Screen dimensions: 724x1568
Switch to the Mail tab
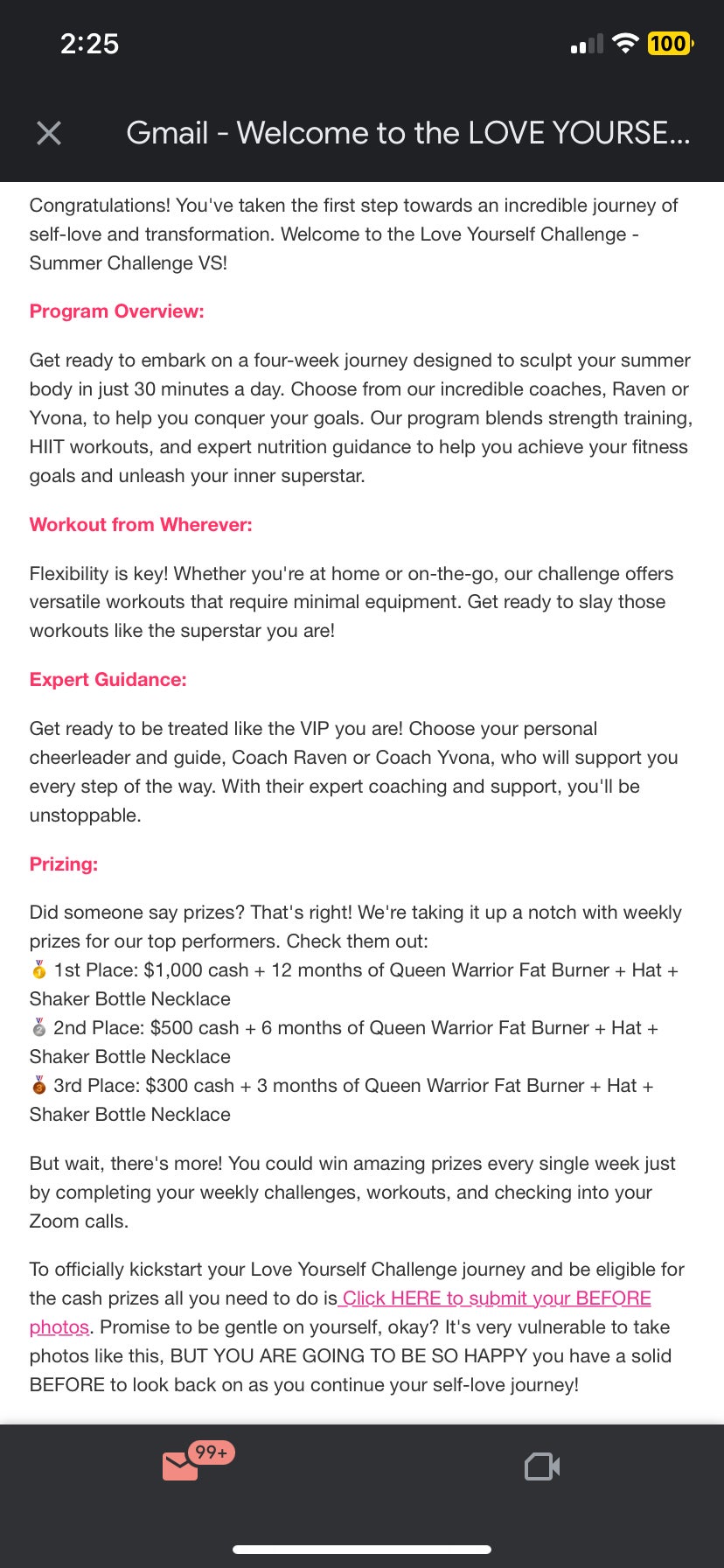tap(181, 1466)
